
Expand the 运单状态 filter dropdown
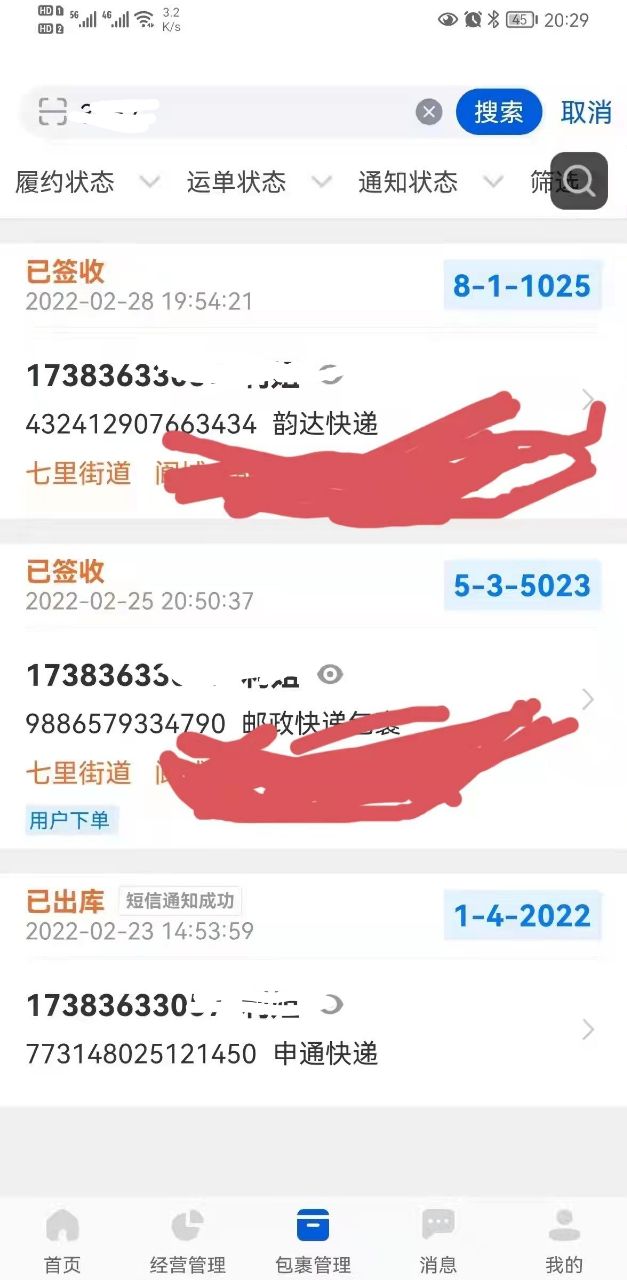258,182
